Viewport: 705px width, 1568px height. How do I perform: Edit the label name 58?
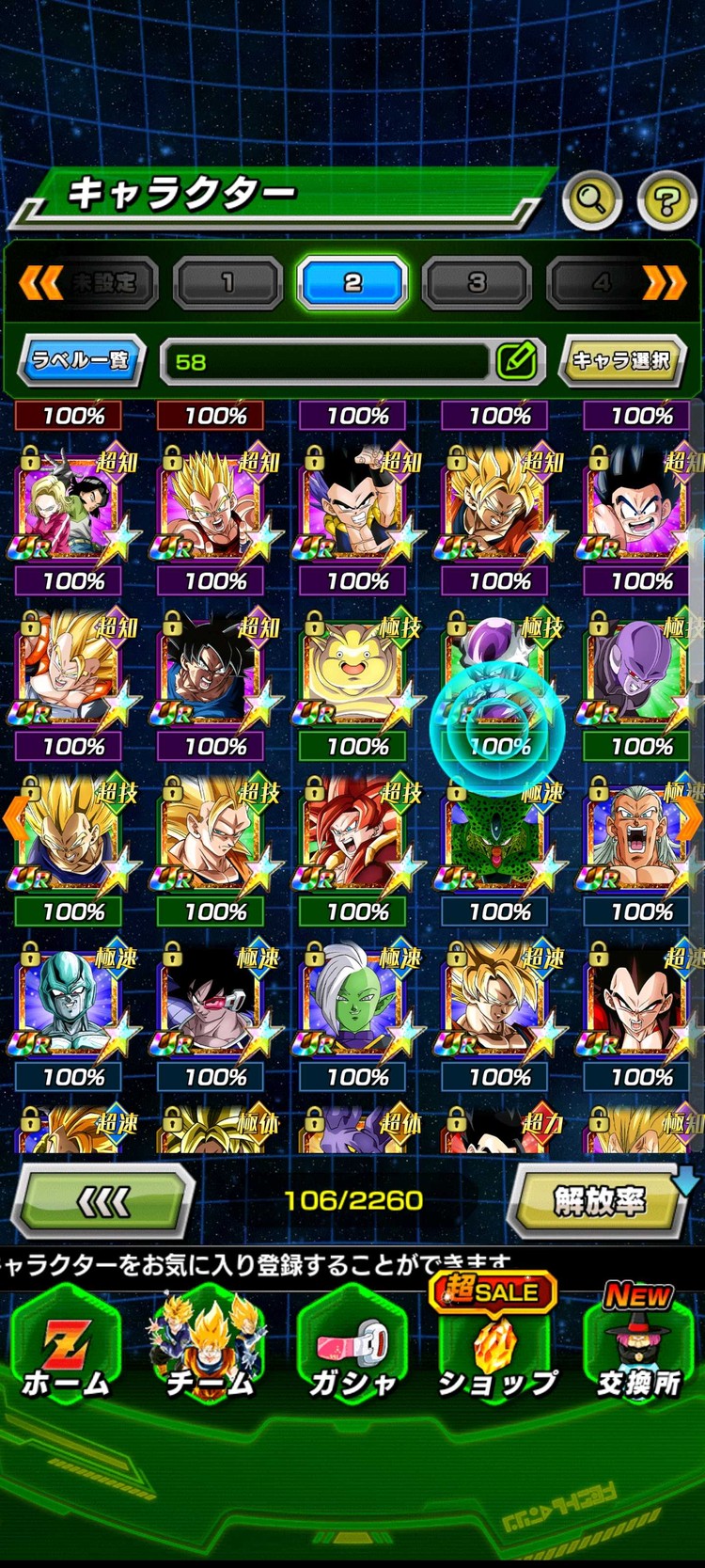[516, 360]
